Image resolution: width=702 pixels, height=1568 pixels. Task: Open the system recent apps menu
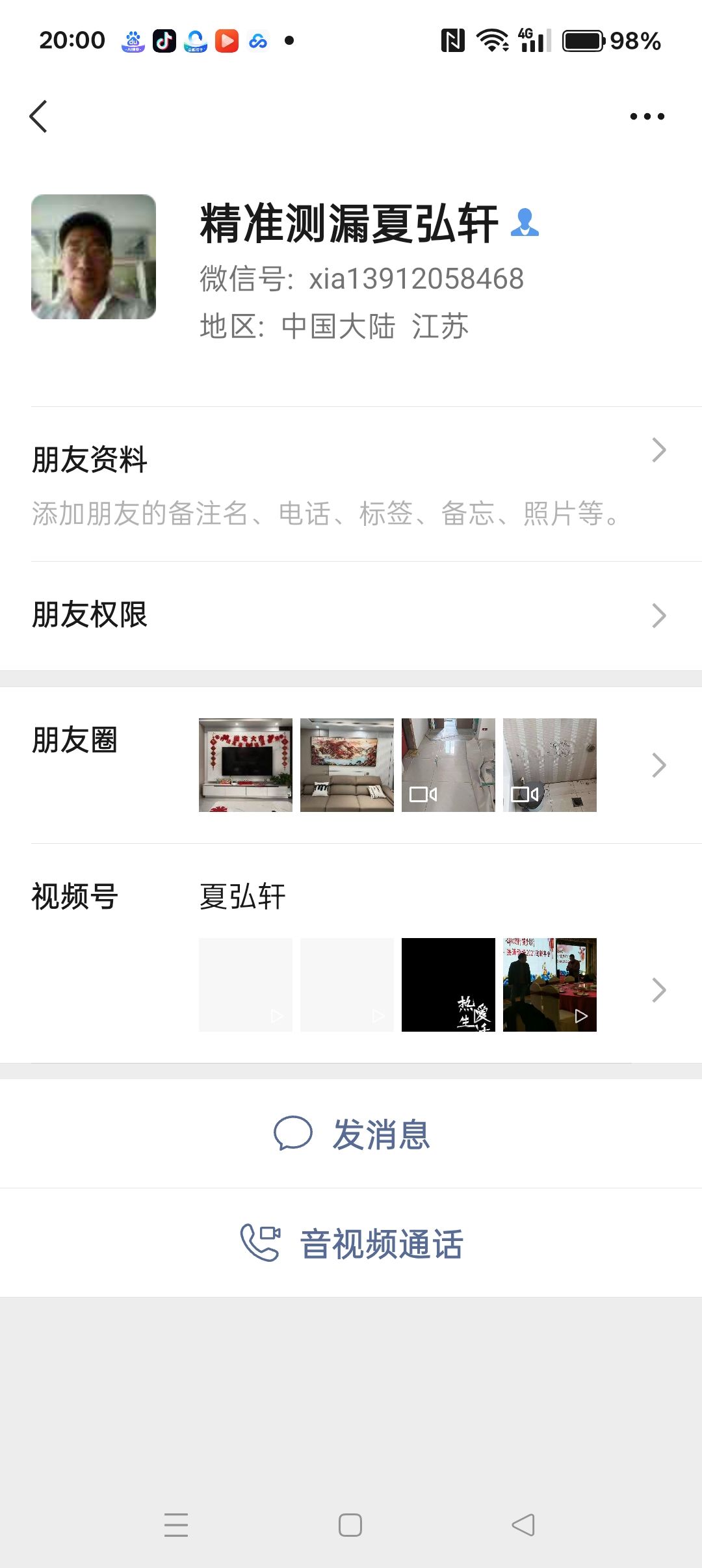[176, 1525]
